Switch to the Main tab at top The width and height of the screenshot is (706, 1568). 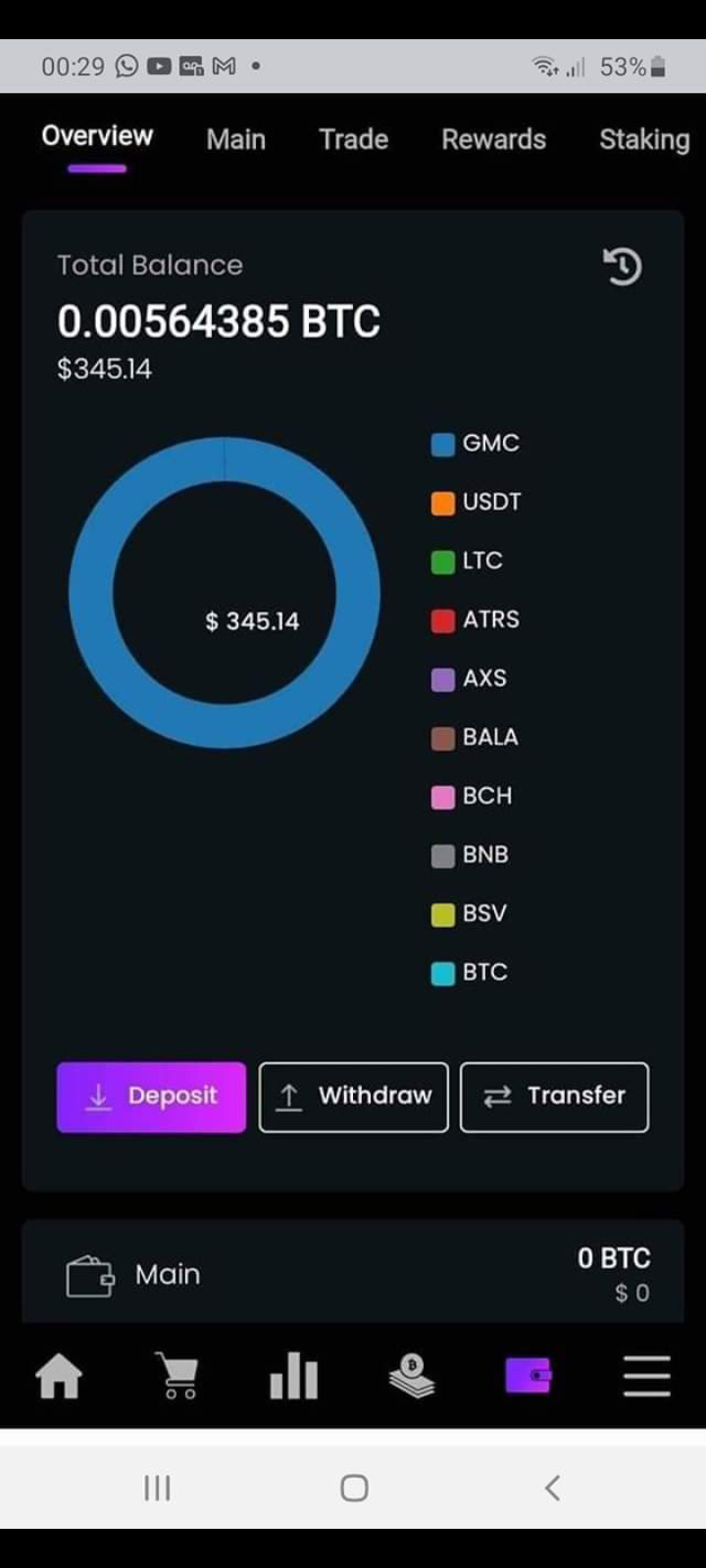[x=235, y=139]
